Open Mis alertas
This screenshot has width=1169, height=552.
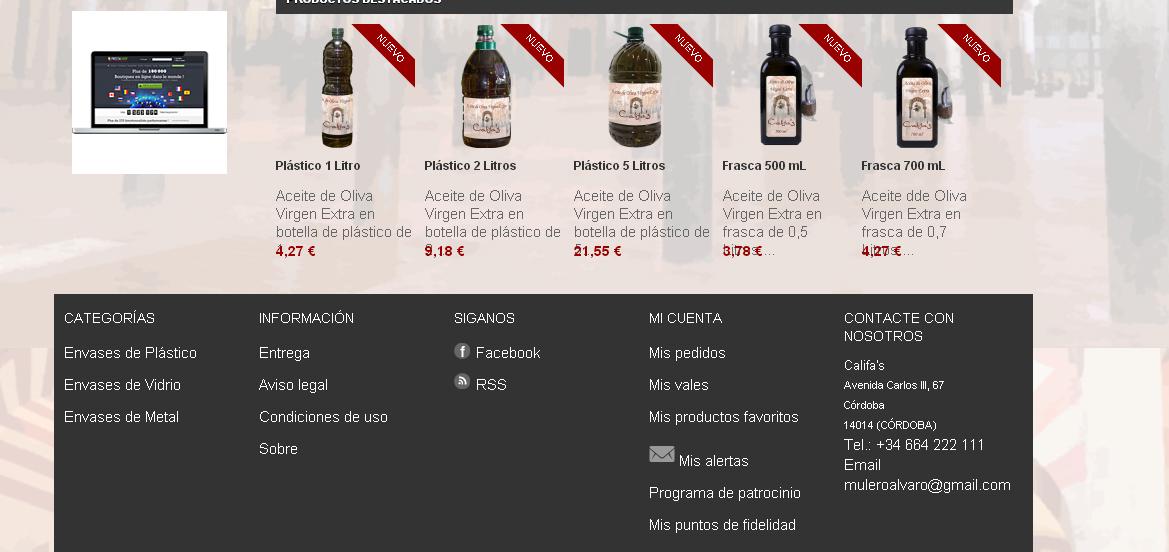tap(713, 461)
